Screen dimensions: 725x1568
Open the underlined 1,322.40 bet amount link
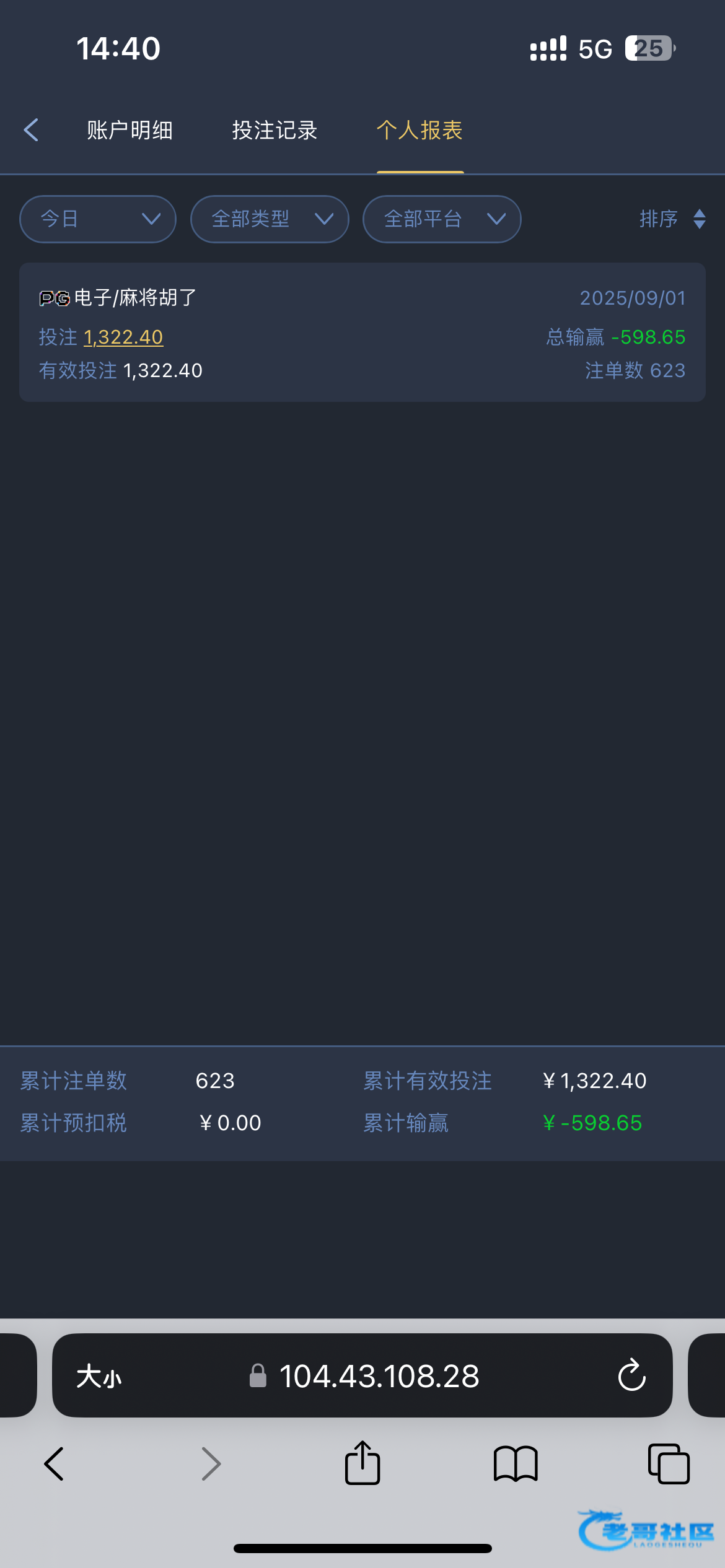coord(123,337)
